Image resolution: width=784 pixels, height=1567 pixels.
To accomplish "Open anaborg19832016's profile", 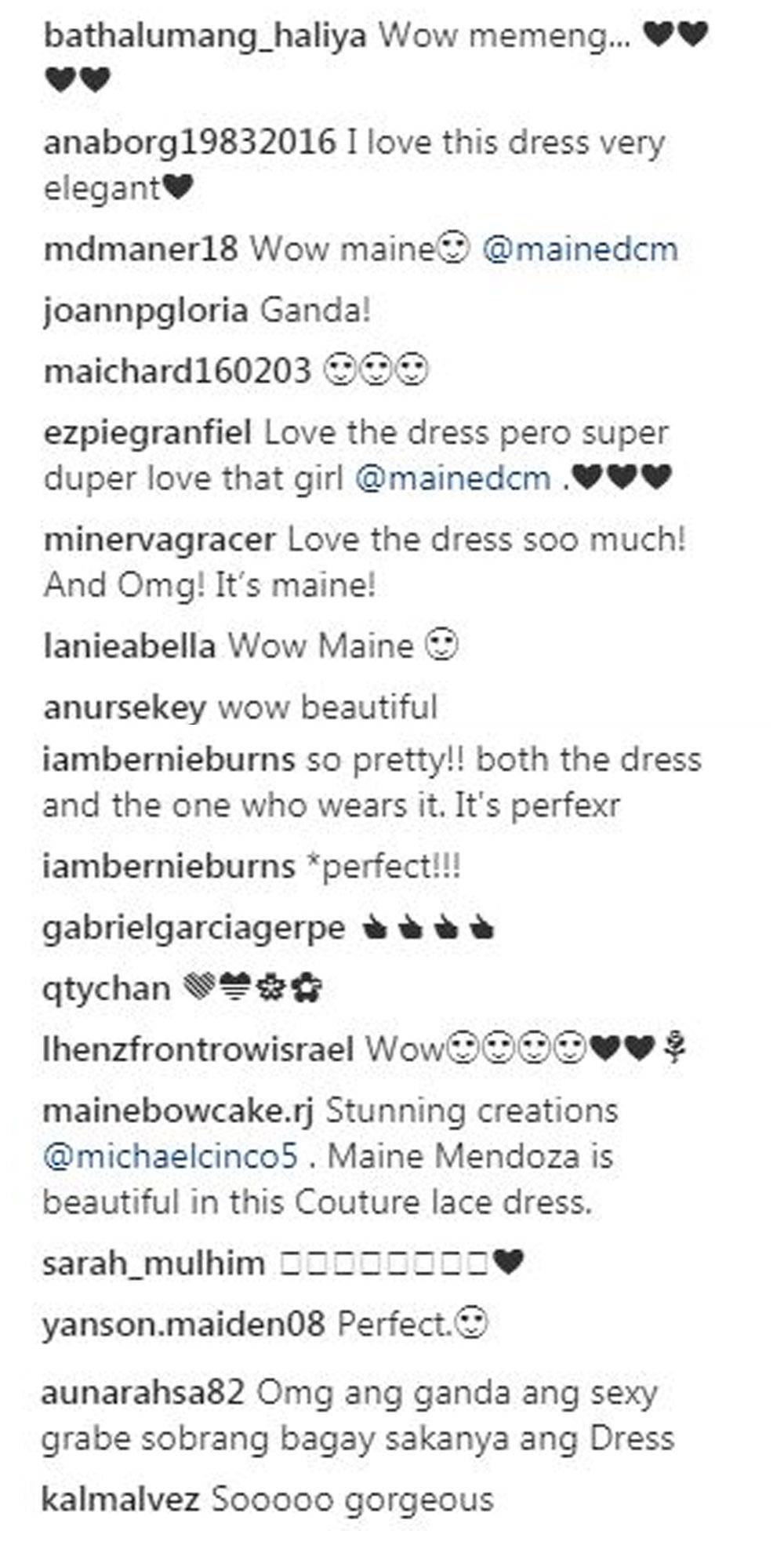I will tap(190, 144).
